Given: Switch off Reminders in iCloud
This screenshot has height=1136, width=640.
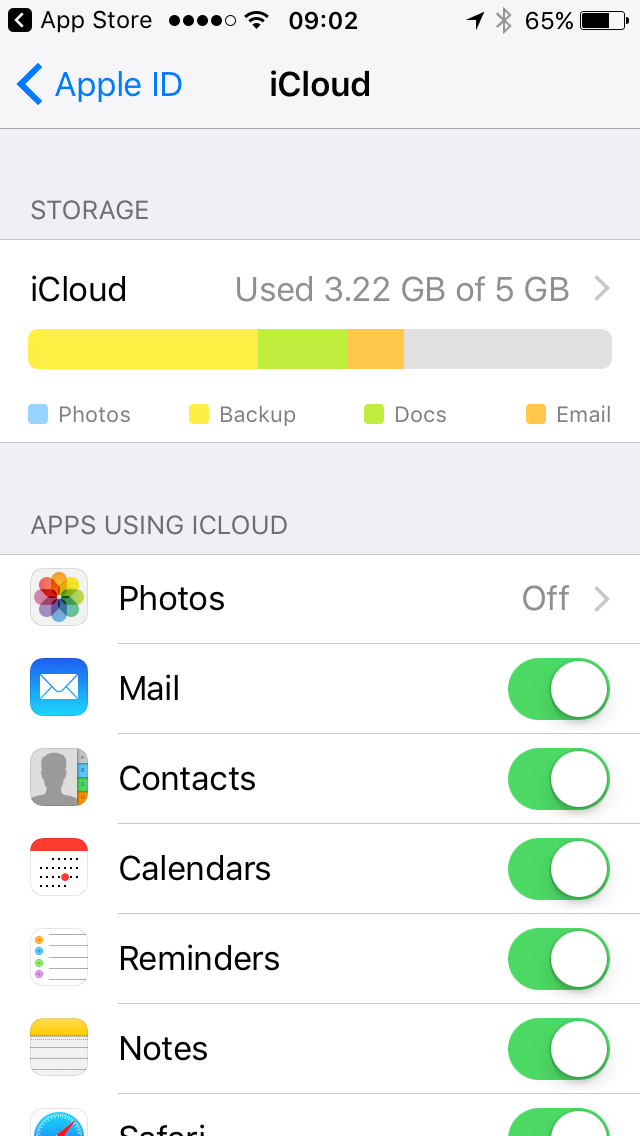Looking at the screenshot, I should (x=559, y=958).
